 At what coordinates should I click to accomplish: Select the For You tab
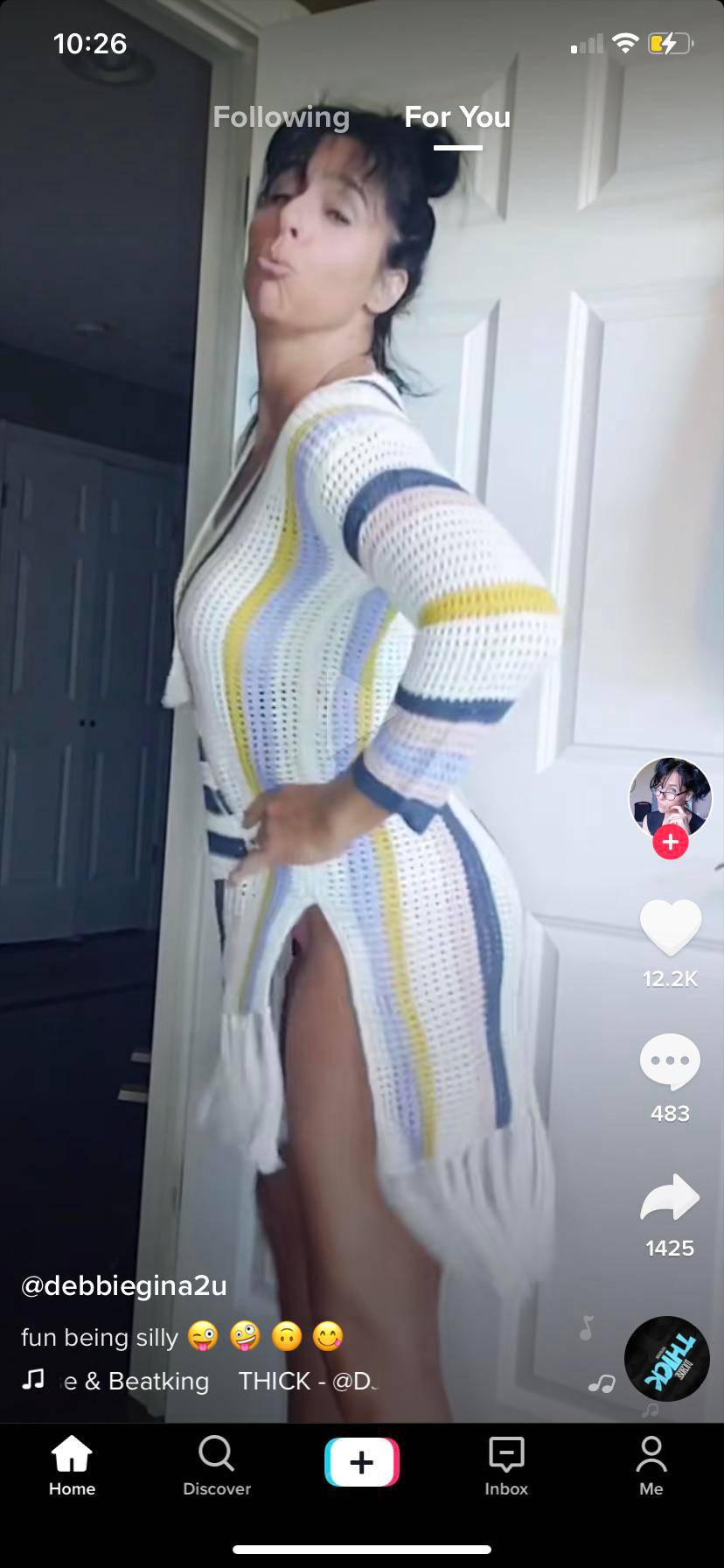pos(457,117)
